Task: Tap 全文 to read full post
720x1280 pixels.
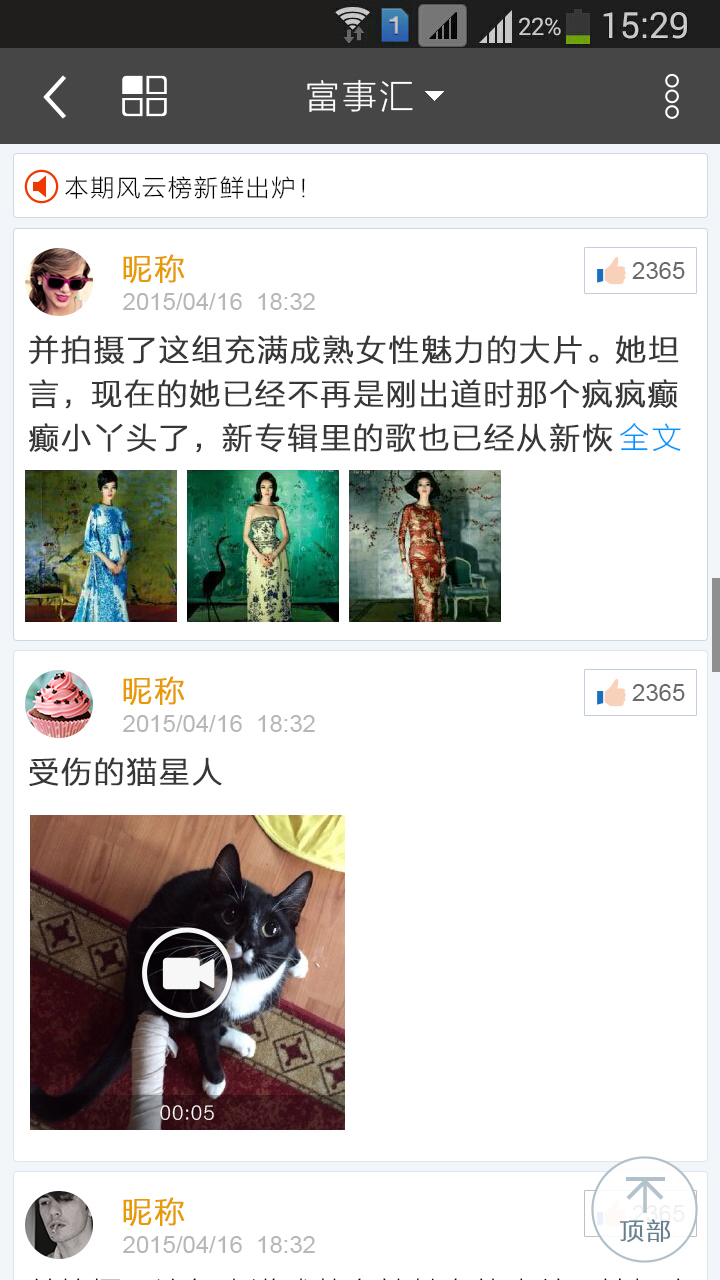Action: (x=650, y=437)
